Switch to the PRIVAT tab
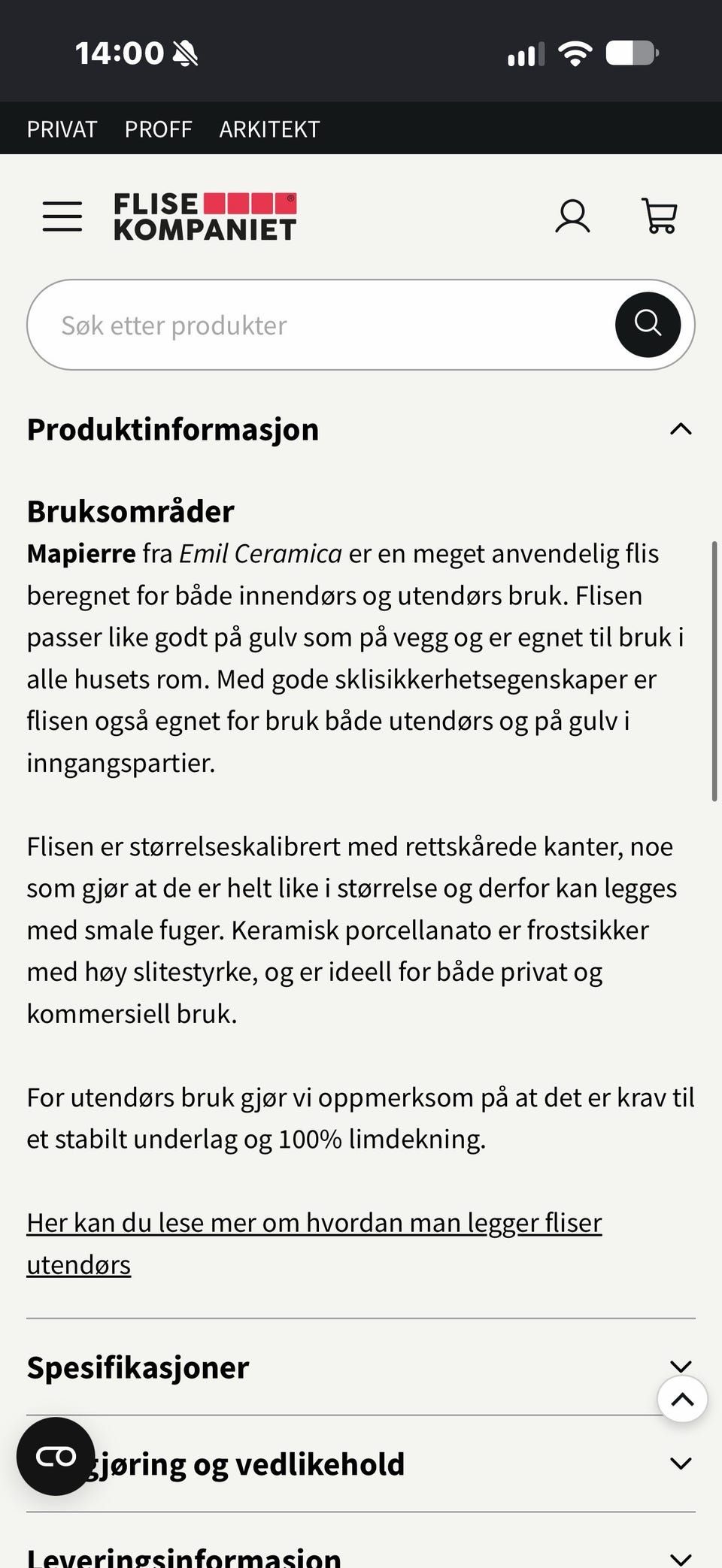The height and width of the screenshot is (1568, 722). (62, 129)
